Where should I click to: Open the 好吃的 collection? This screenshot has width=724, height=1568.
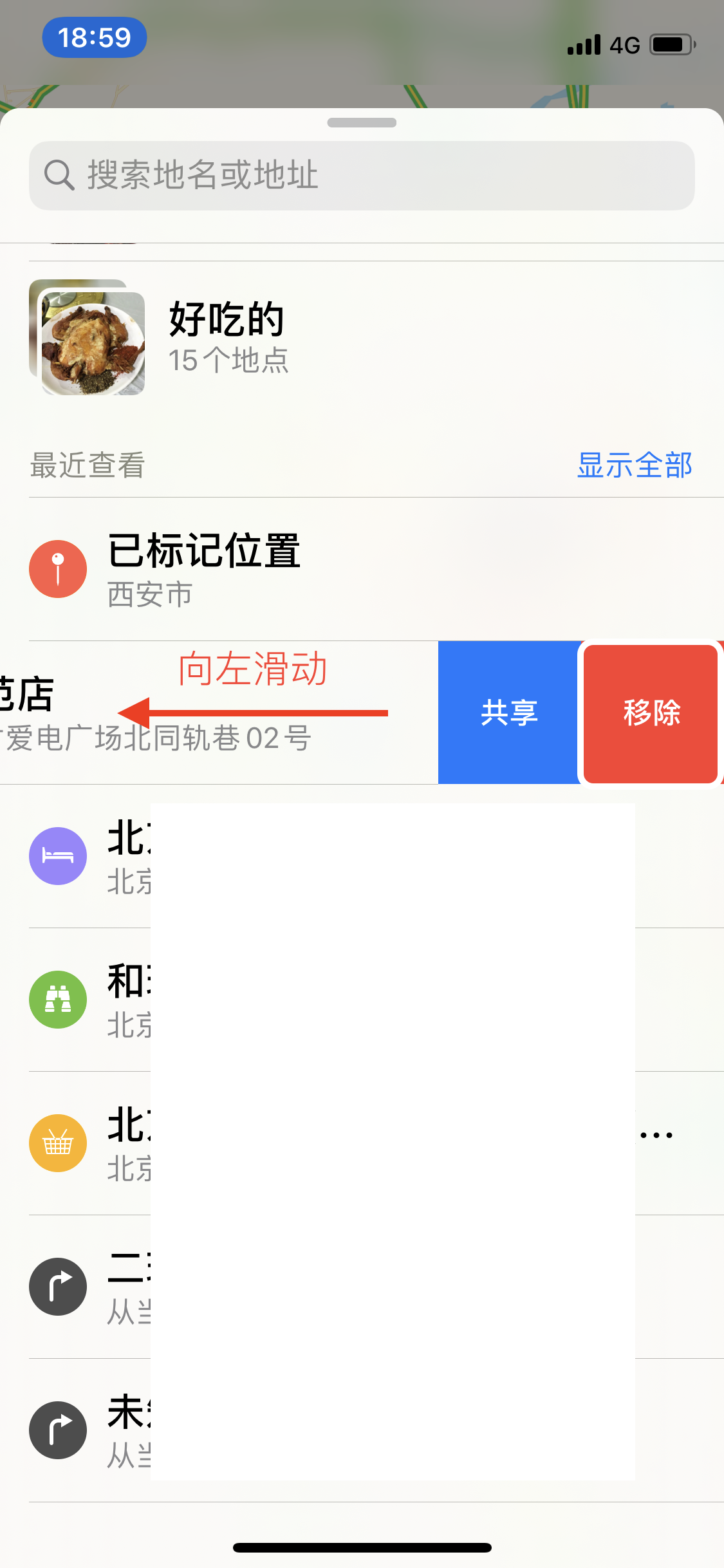225,336
